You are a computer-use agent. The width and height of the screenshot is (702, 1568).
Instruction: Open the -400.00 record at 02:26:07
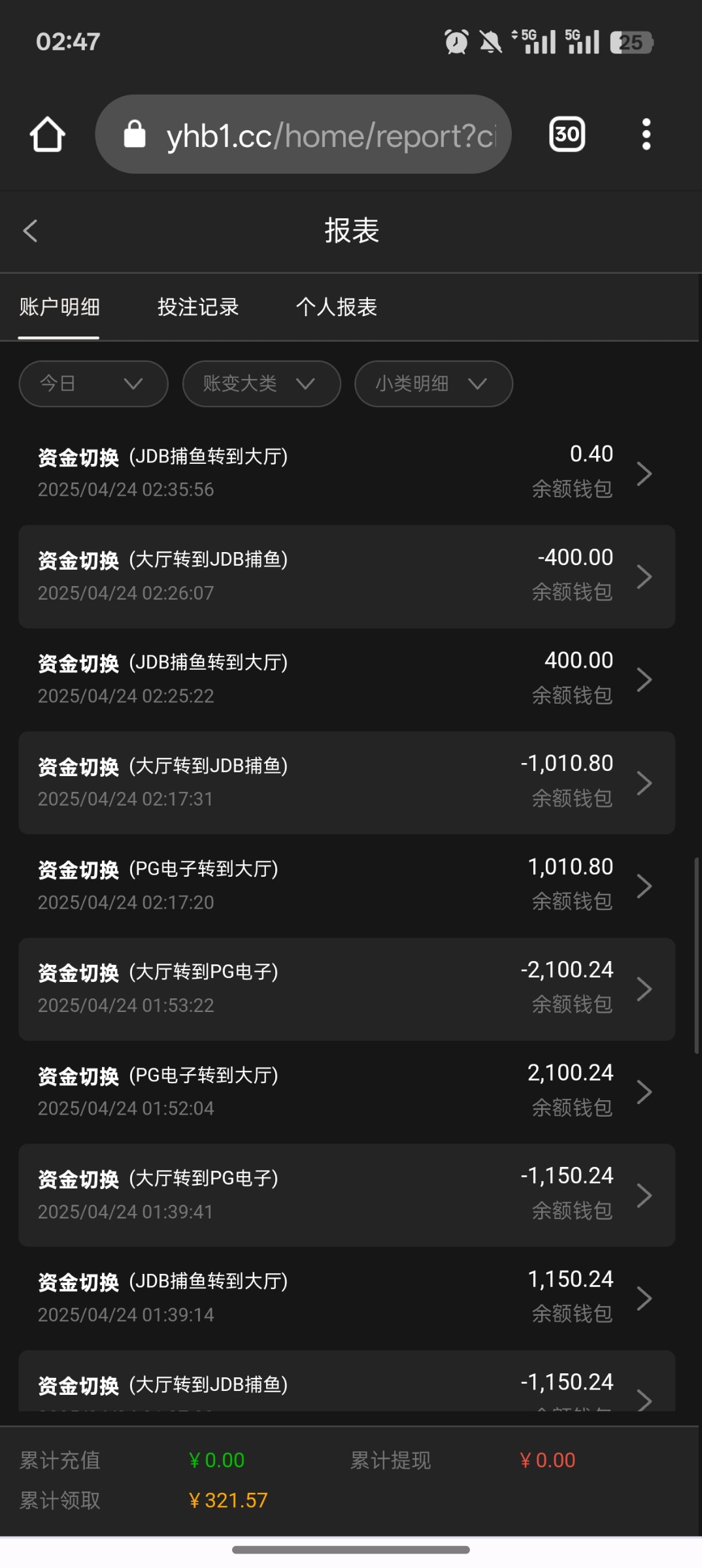point(347,576)
